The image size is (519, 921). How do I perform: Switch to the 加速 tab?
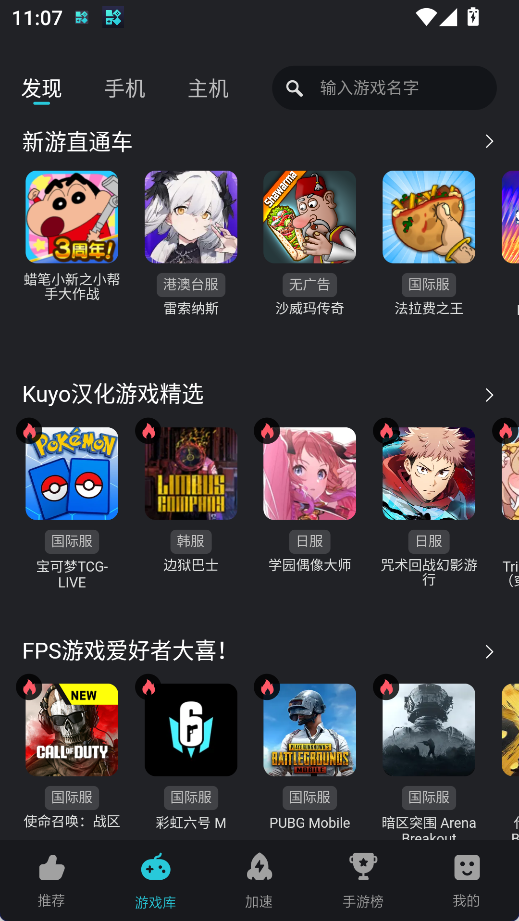point(259,880)
